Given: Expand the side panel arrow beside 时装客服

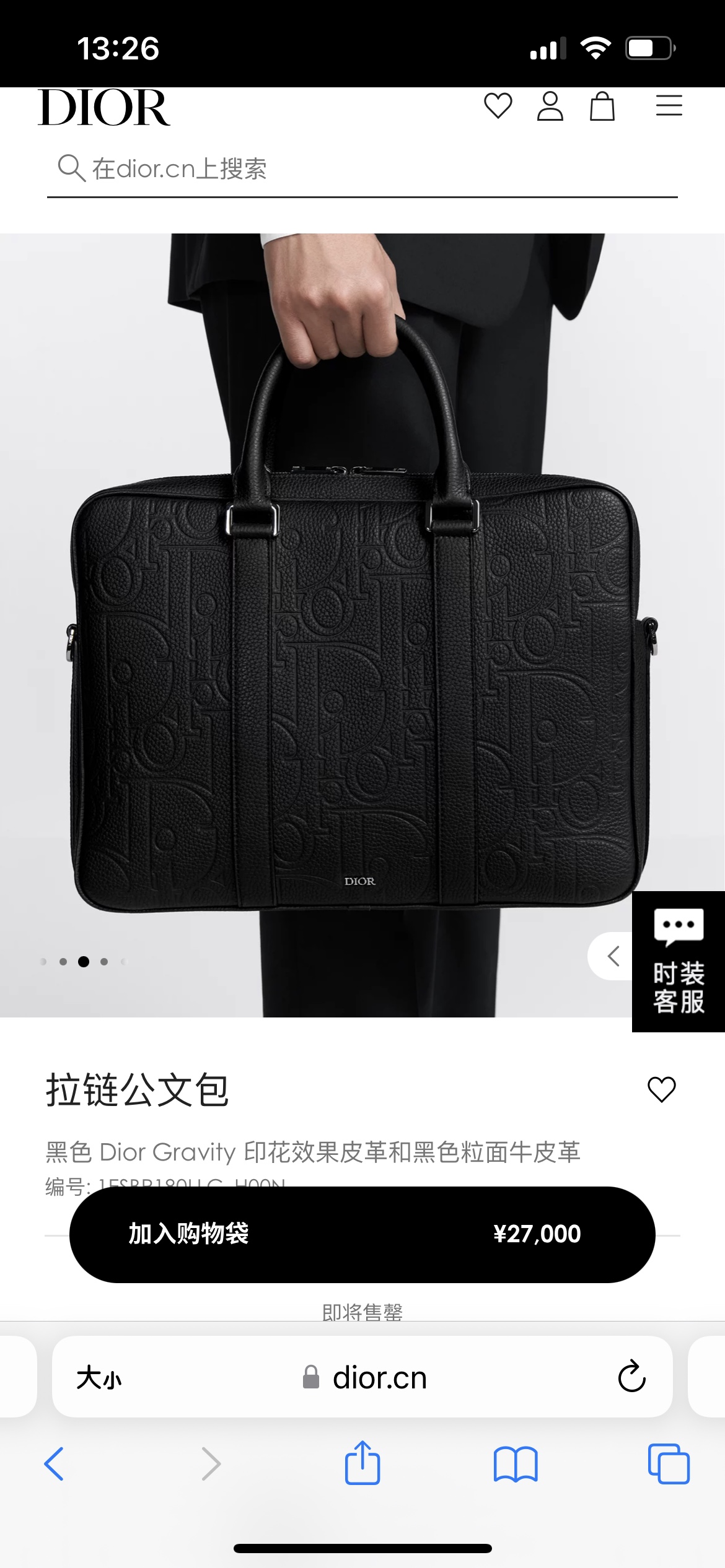Looking at the screenshot, I should (612, 956).
